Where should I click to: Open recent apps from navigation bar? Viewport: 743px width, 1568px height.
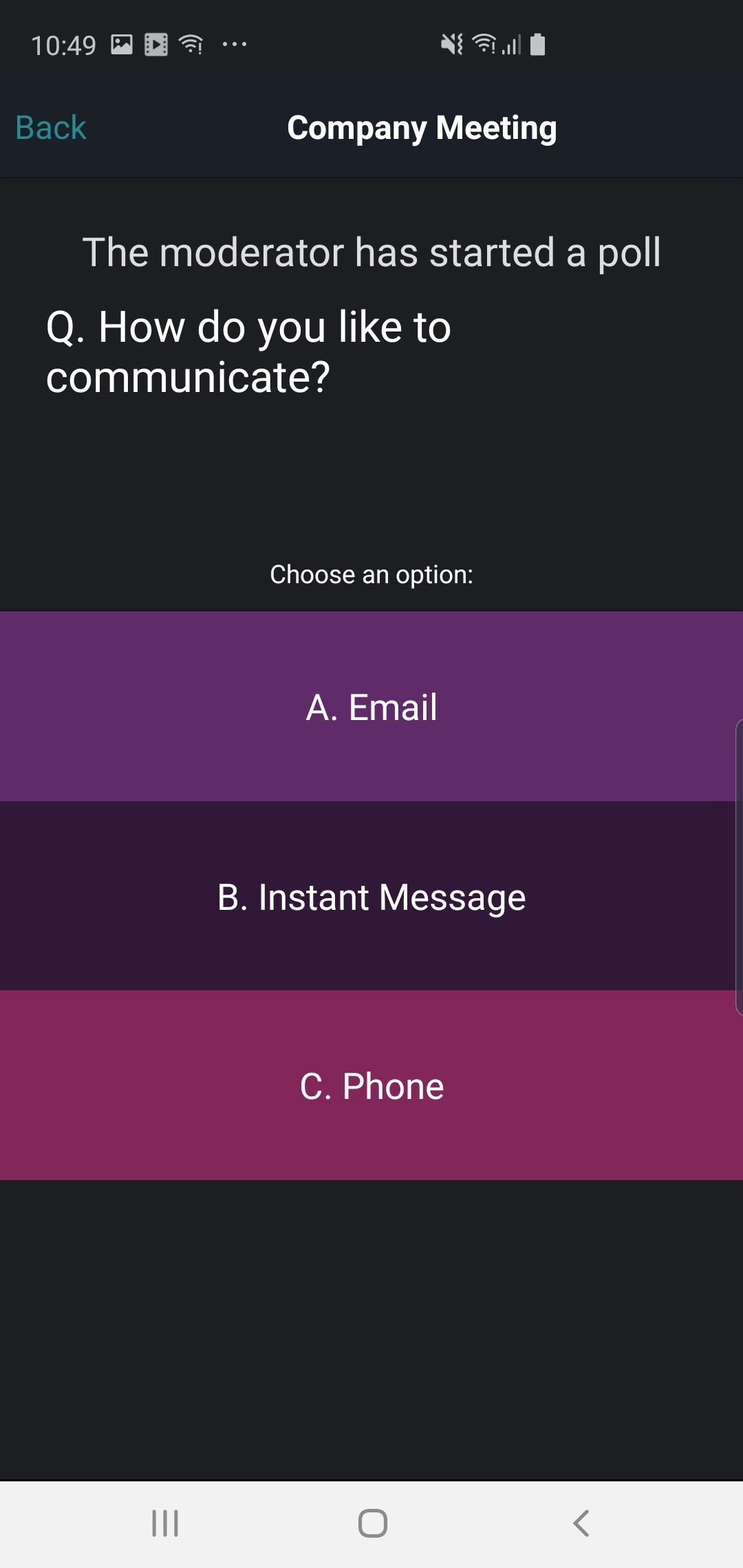click(165, 1523)
